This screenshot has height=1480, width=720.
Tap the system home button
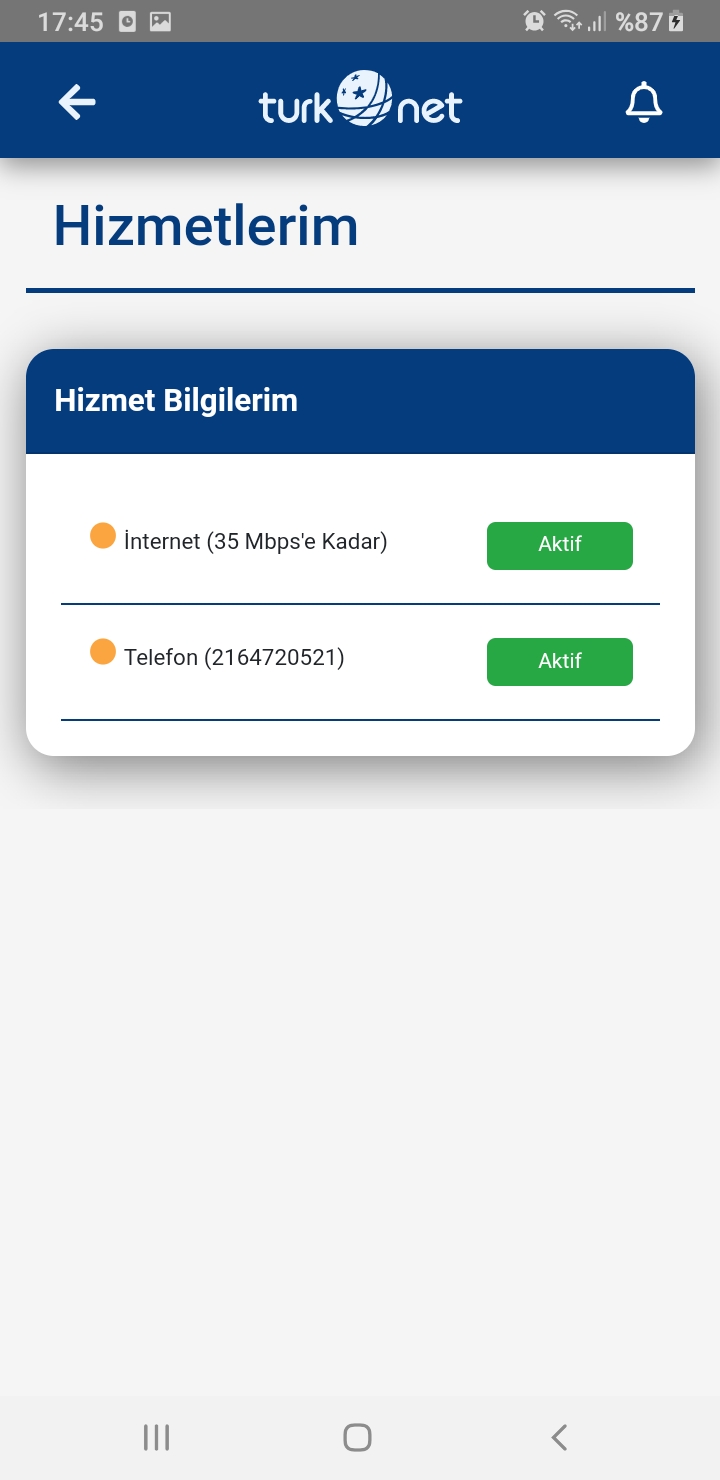(357, 1437)
